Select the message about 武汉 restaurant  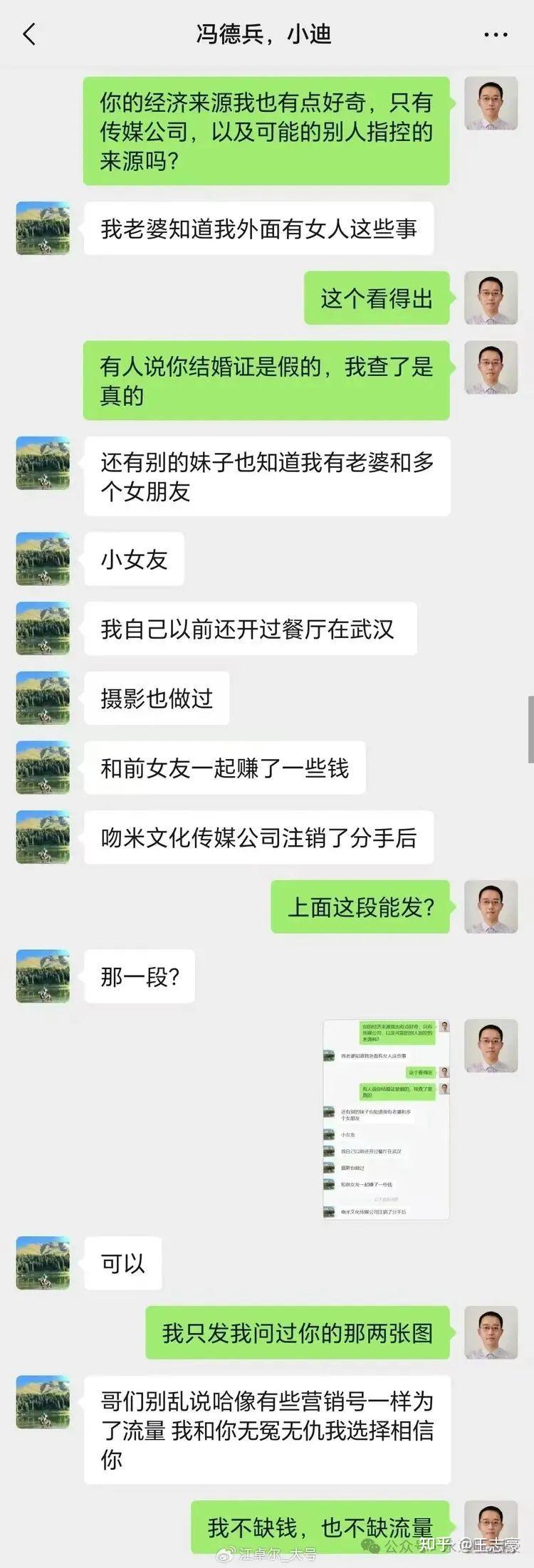pos(249,629)
